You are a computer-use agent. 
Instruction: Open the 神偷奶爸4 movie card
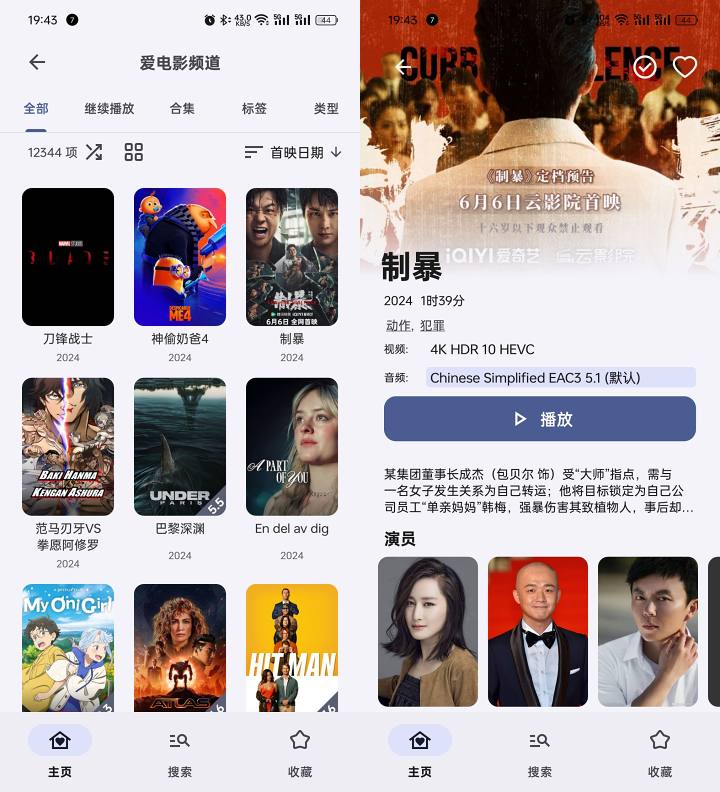tap(180, 257)
